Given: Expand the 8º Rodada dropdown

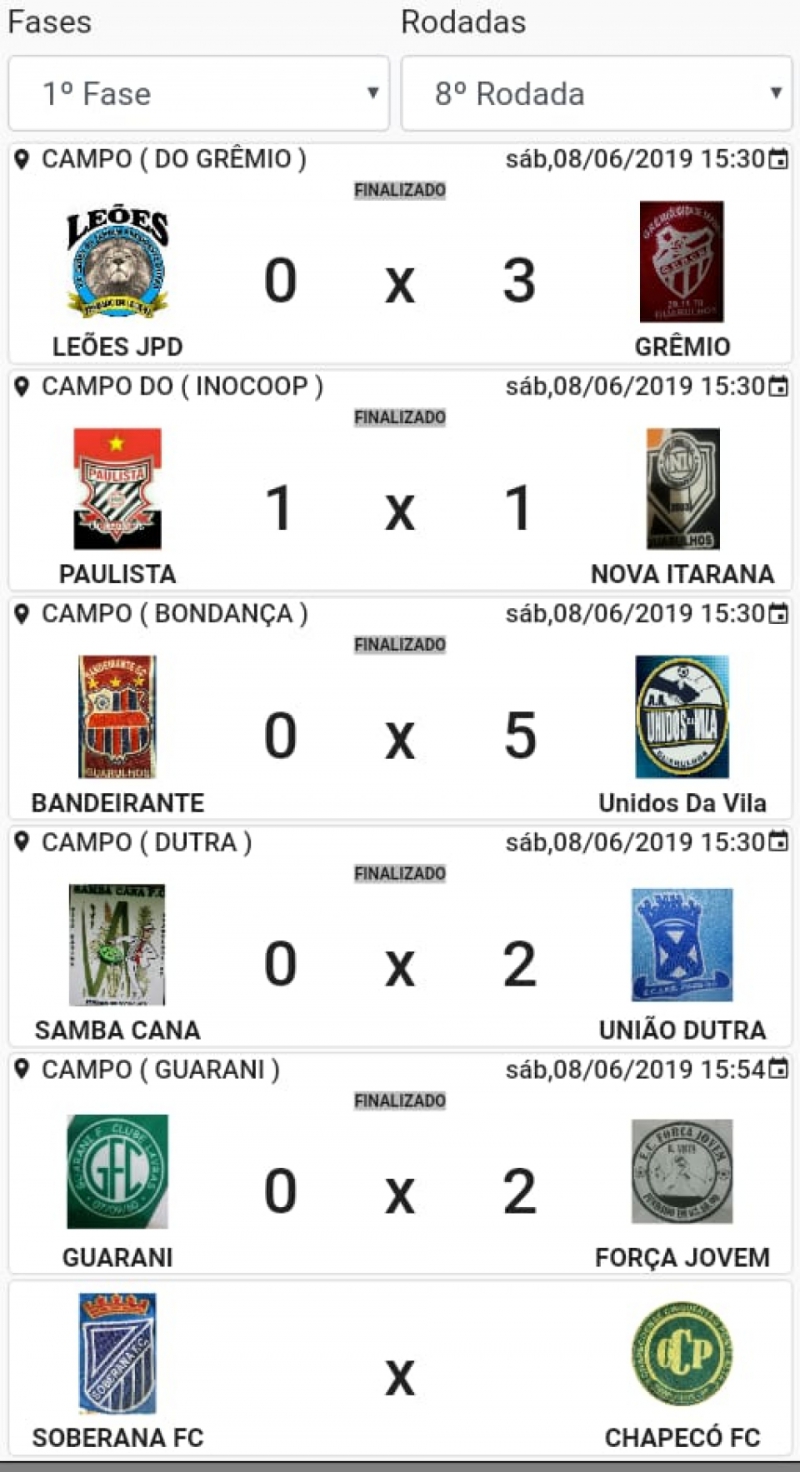Looking at the screenshot, I should click(596, 94).
